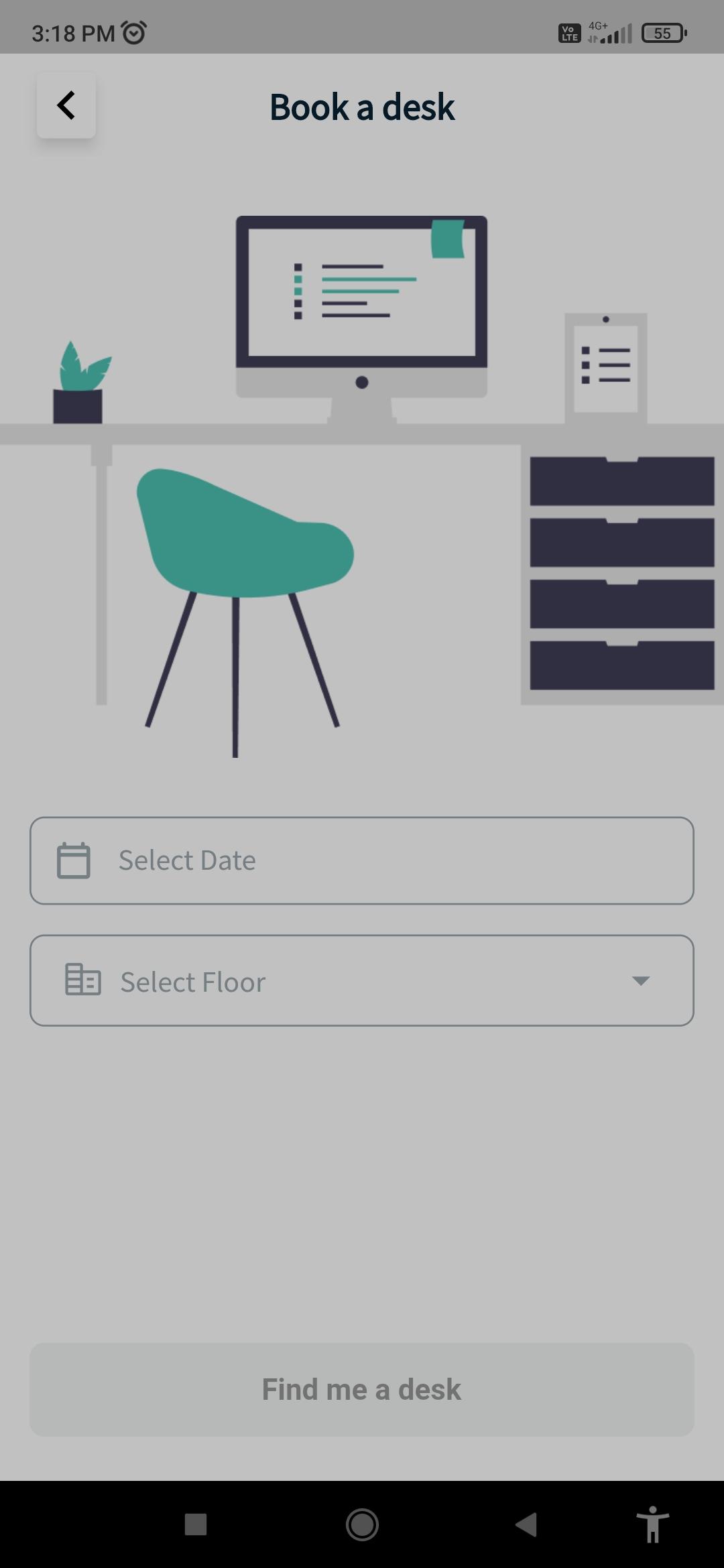
Task: Open the date picker from Select Date
Action: 362,860
